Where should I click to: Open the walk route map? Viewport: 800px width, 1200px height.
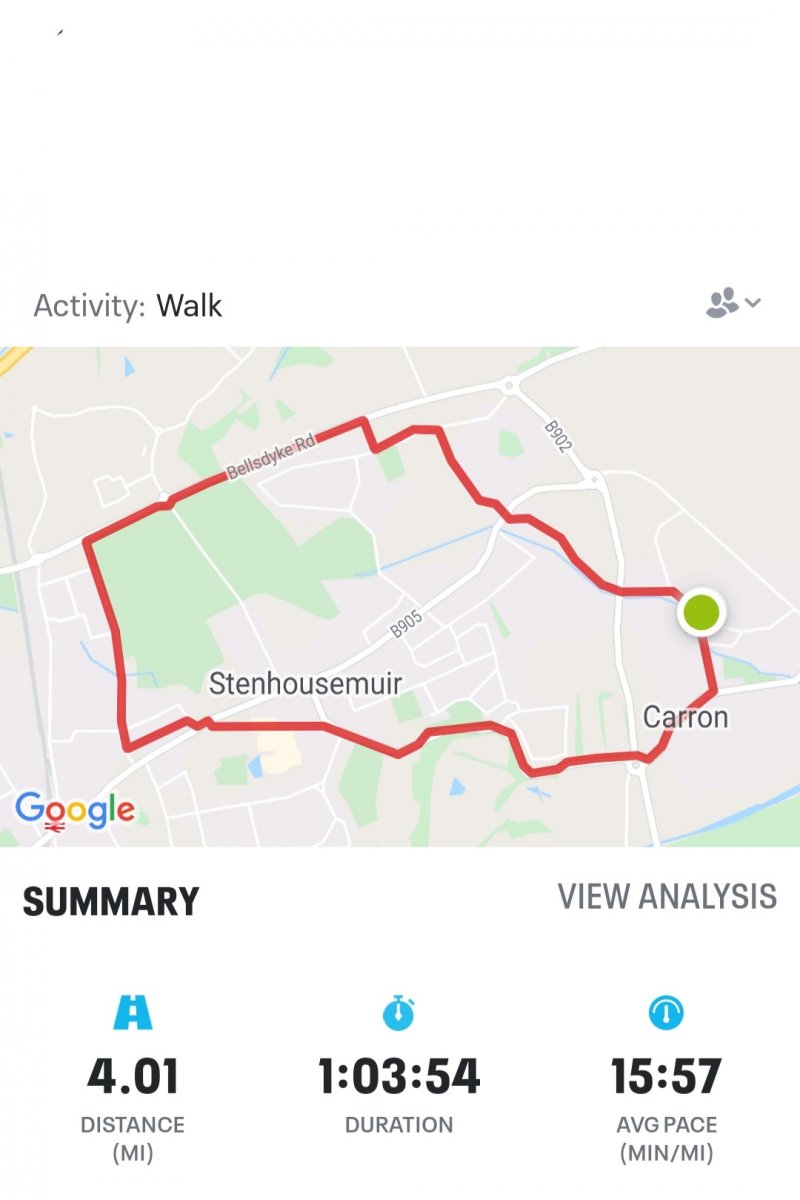(400, 596)
